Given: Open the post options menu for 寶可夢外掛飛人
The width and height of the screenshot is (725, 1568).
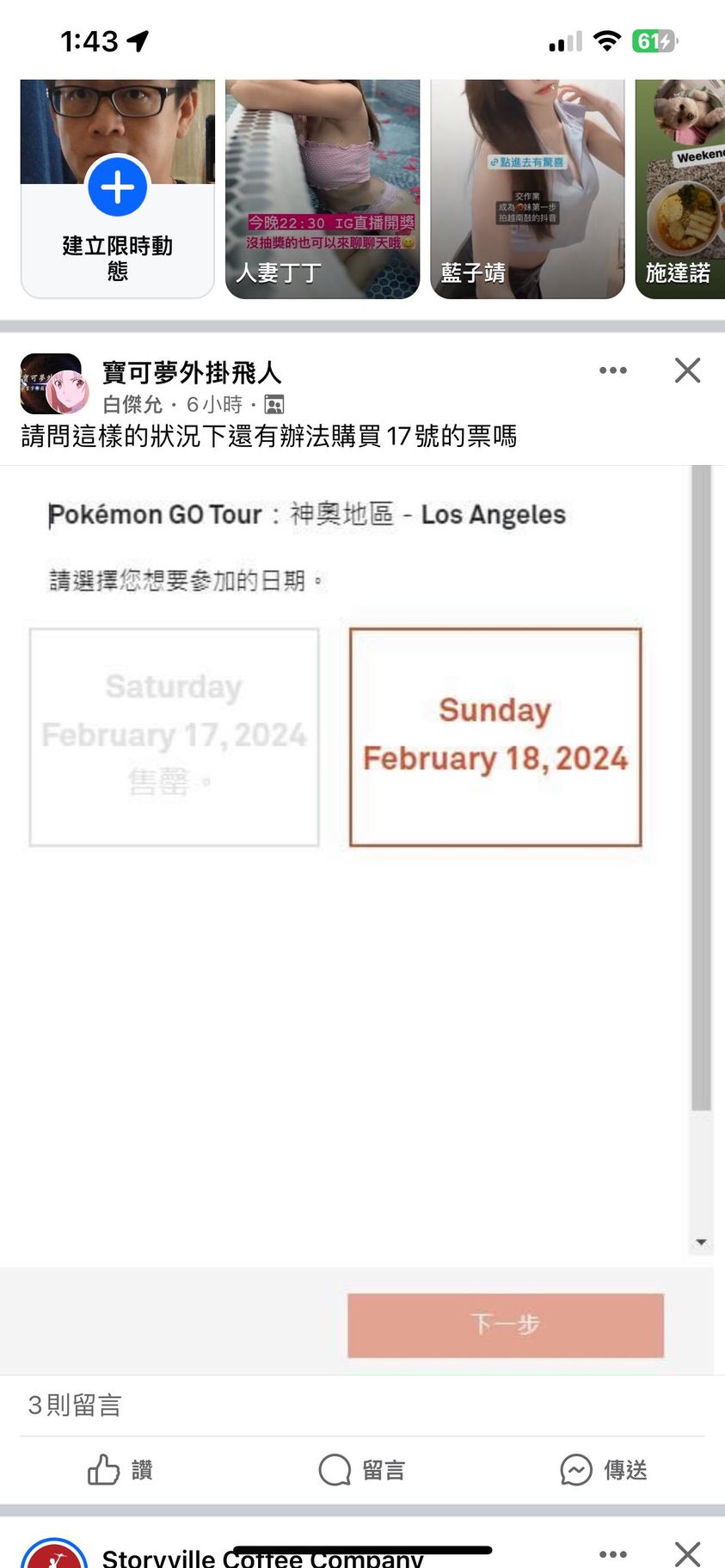Looking at the screenshot, I should pyautogui.click(x=612, y=371).
